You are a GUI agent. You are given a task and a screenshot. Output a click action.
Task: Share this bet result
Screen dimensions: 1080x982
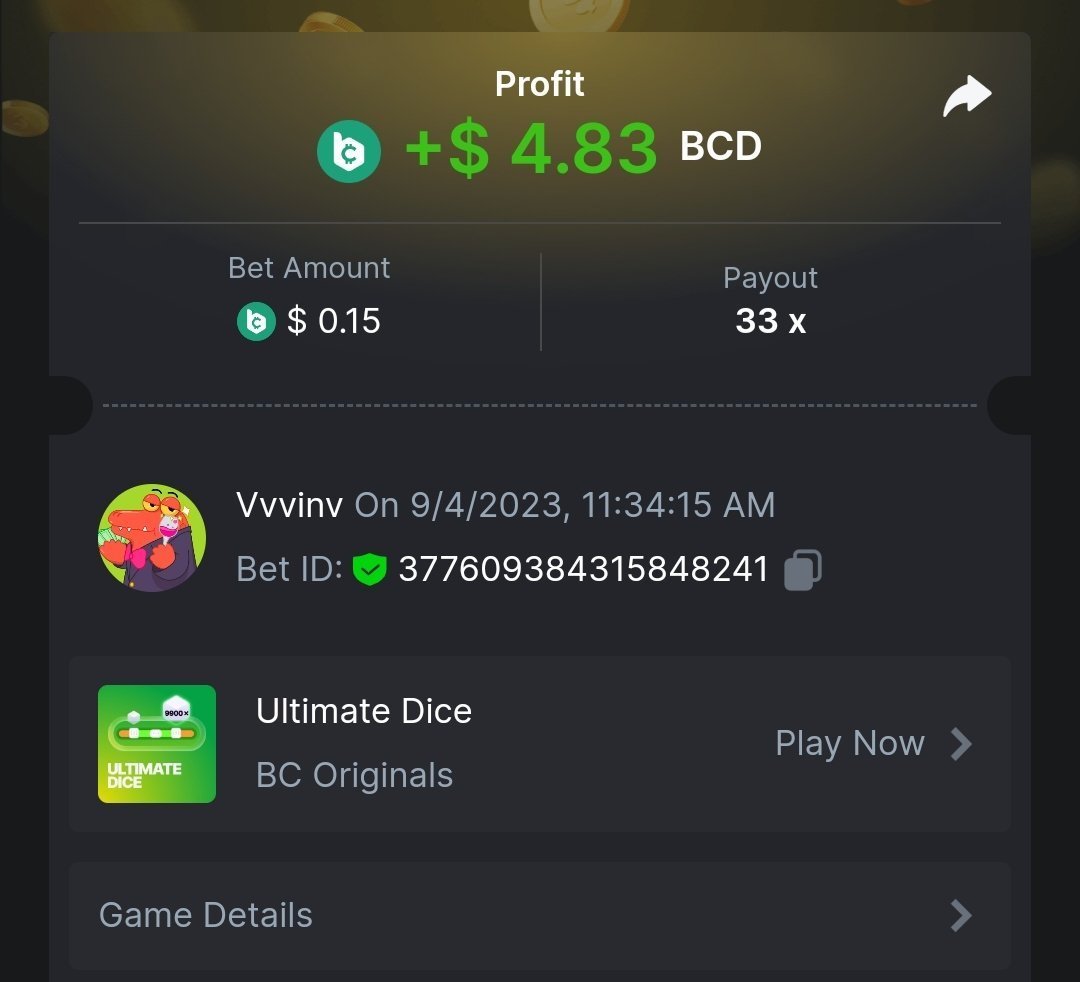[x=967, y=98]
